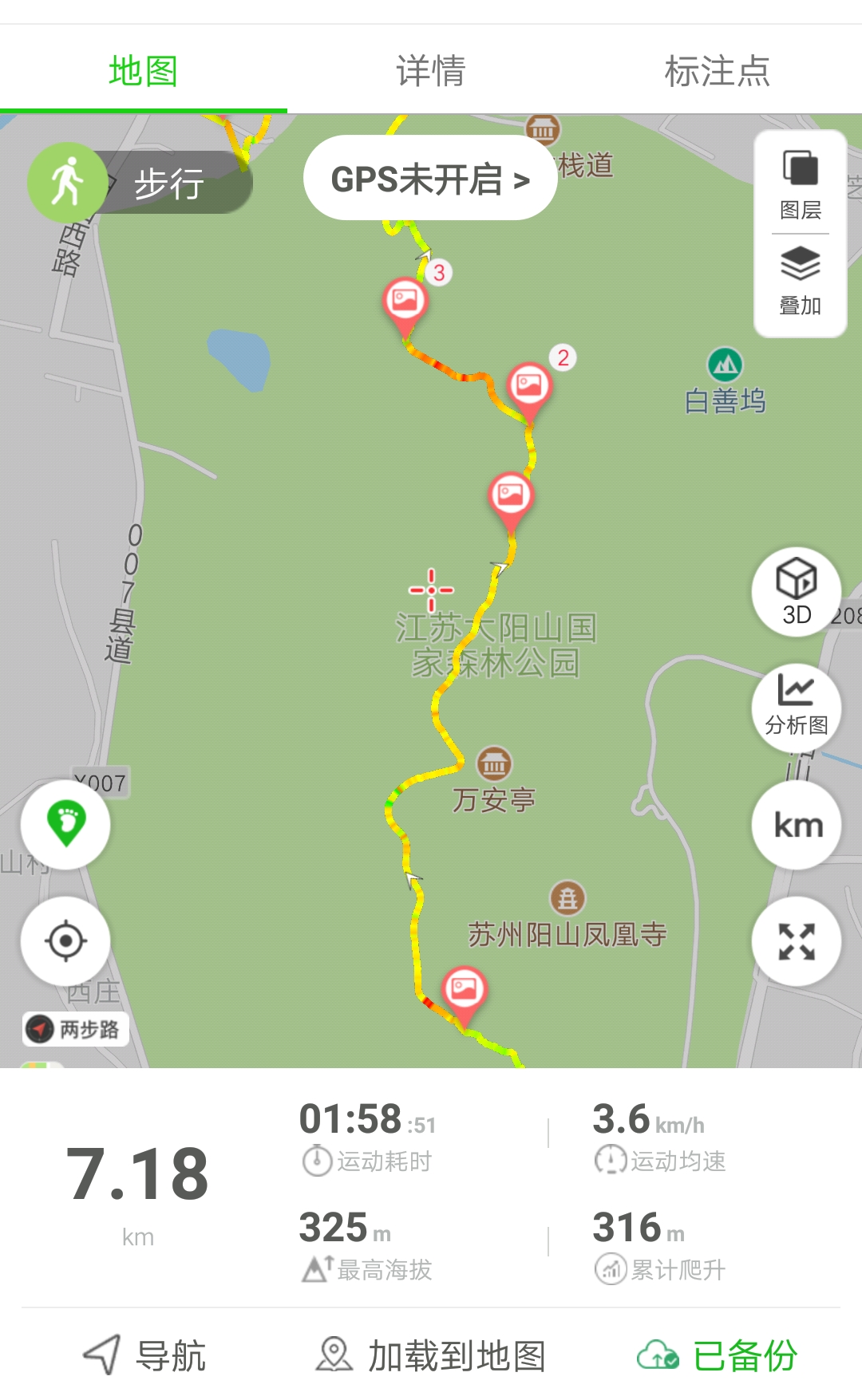Open the 标注点 tab
862x1400 pixels.
coord(717,71)
